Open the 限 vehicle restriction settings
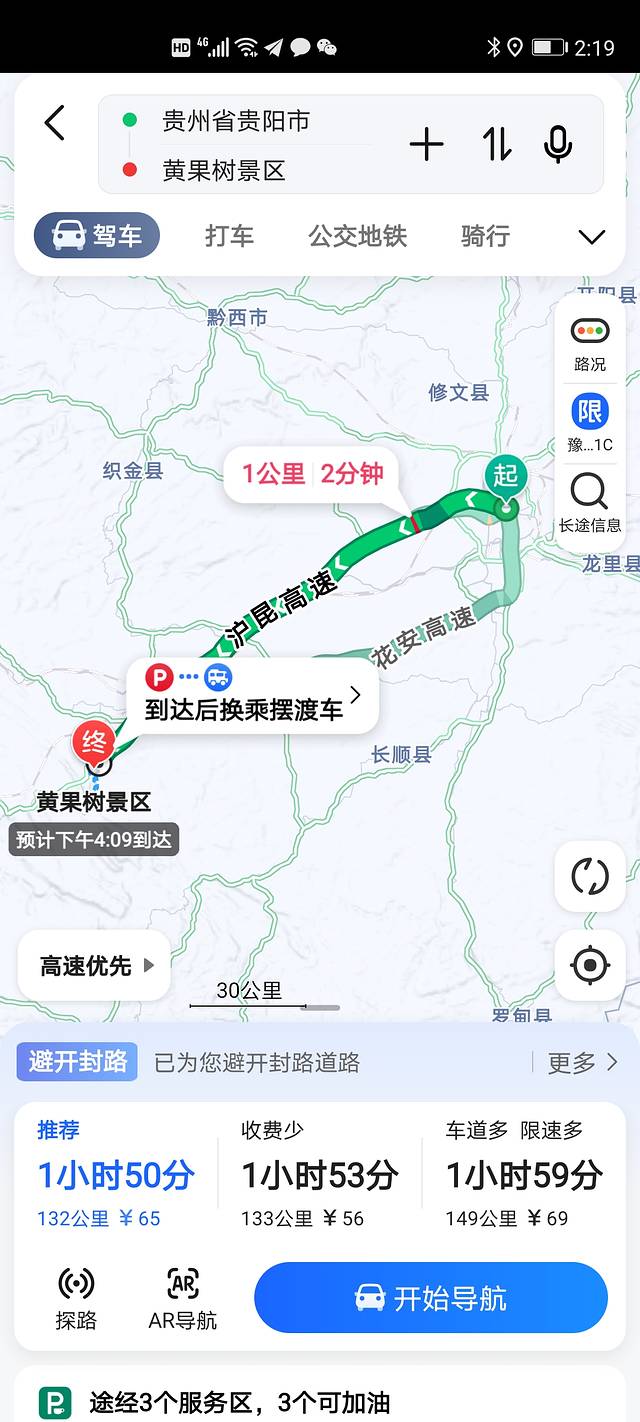The image size is (640, 1422). click(x=590, y=423)
